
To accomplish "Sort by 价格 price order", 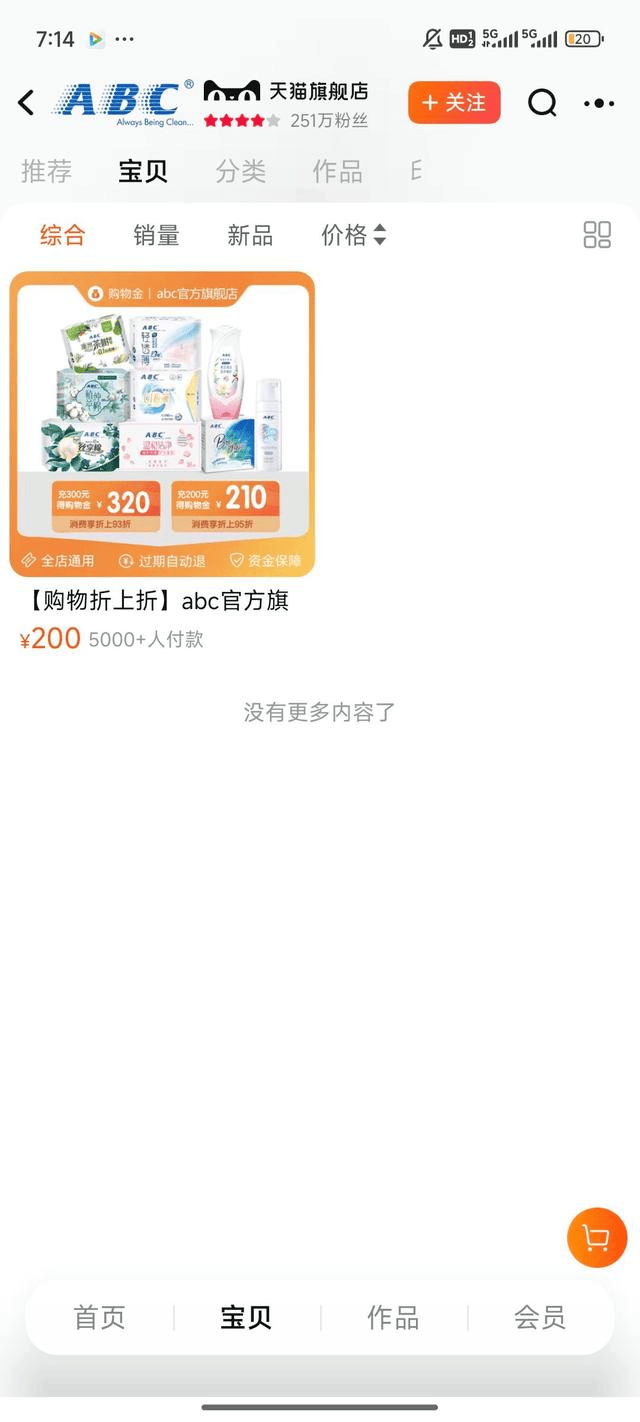I will point(352,236).
